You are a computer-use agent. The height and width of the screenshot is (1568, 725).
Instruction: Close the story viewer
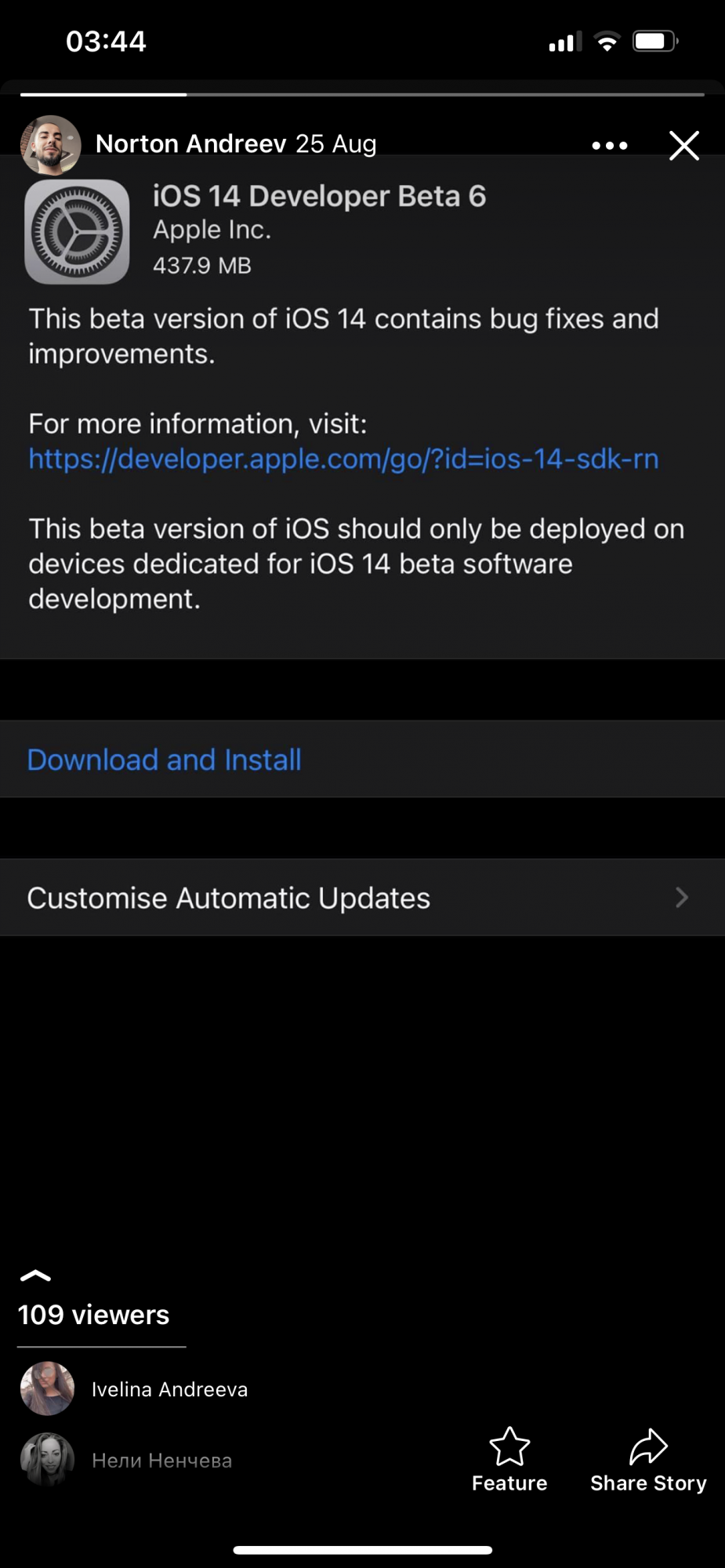[683, 145]
